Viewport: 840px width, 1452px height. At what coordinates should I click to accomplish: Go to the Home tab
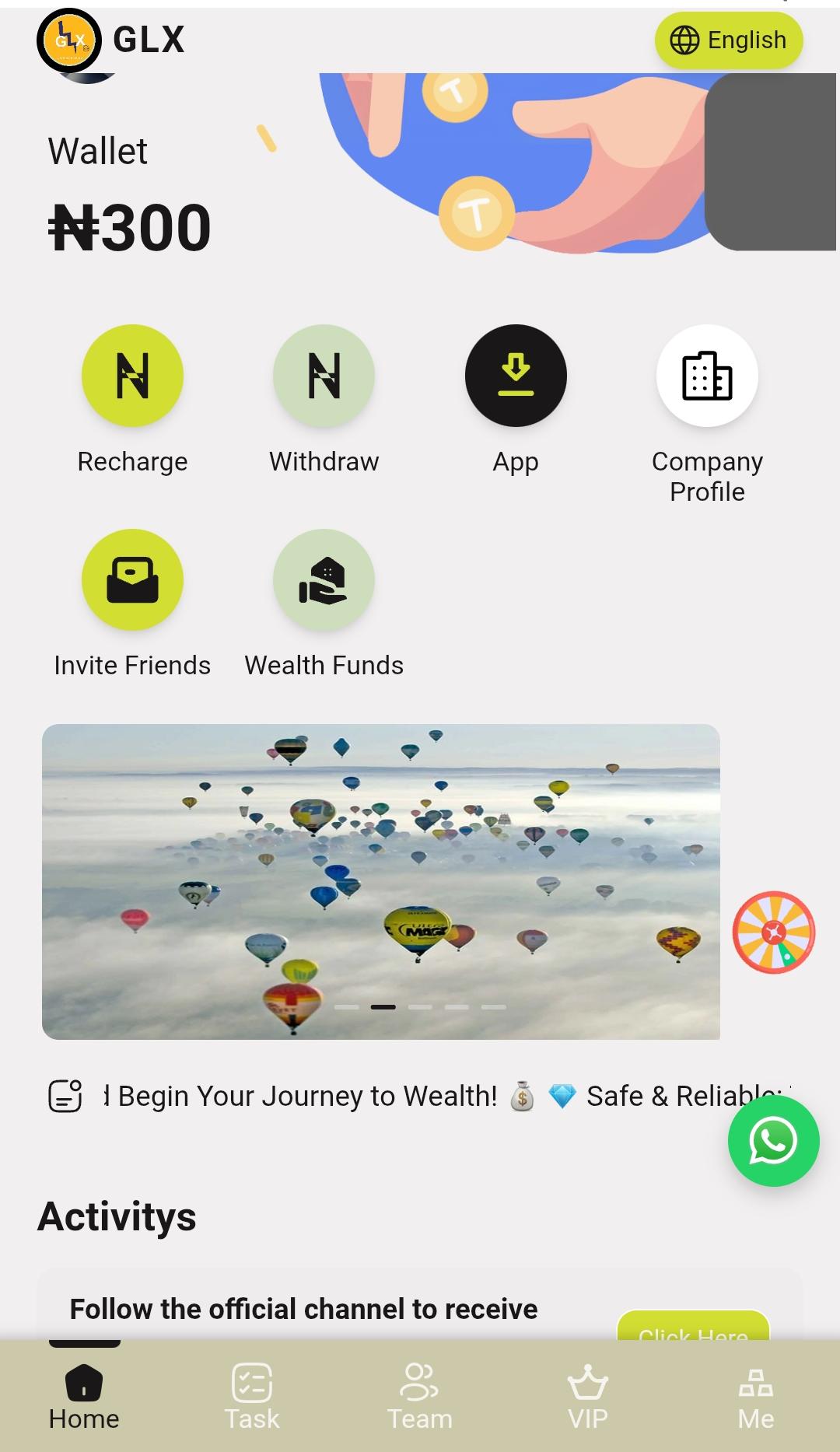84,1397
